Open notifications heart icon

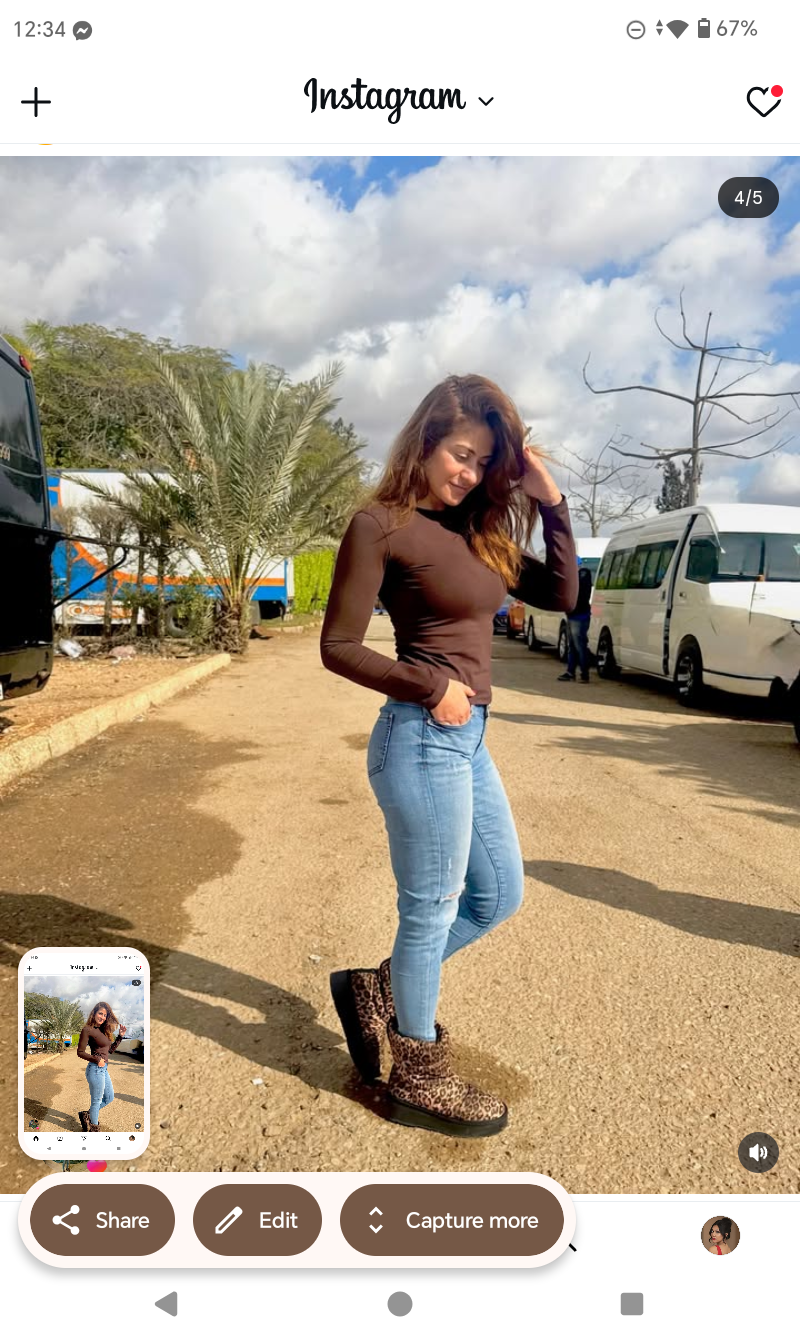(x=763, y=101)
